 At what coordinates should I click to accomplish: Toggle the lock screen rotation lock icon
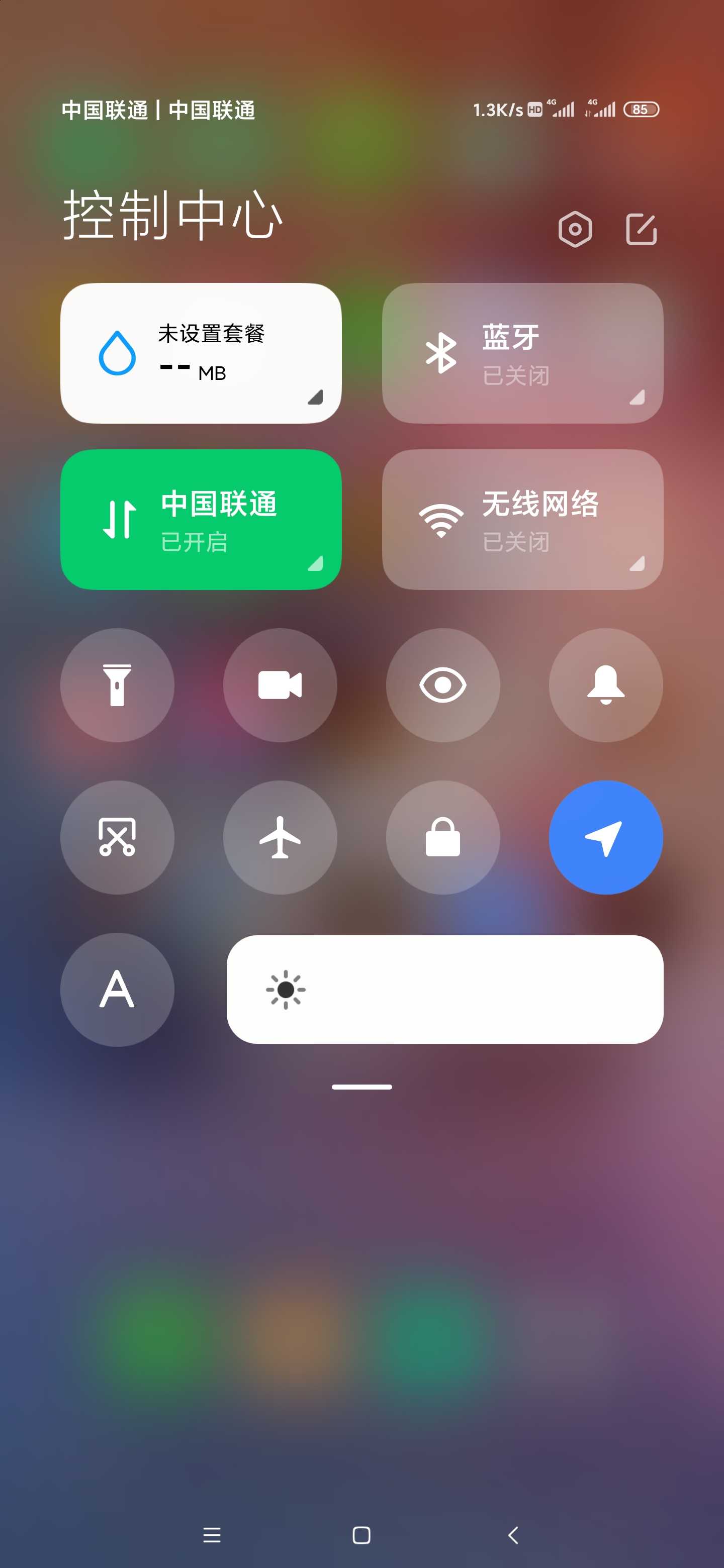tap(442, 837)
